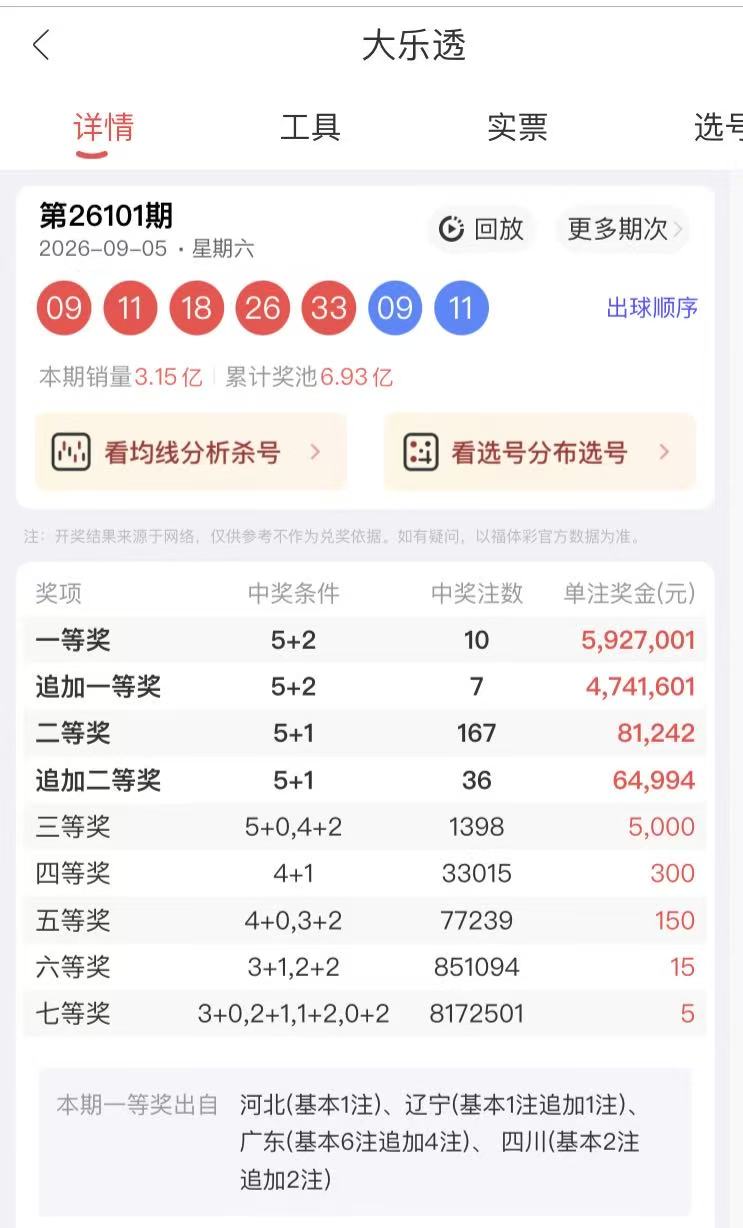The height and width of the screenshot is (1228, 743).
Task: Show 出球顺序 ball draw order
Action: point(652,308)
